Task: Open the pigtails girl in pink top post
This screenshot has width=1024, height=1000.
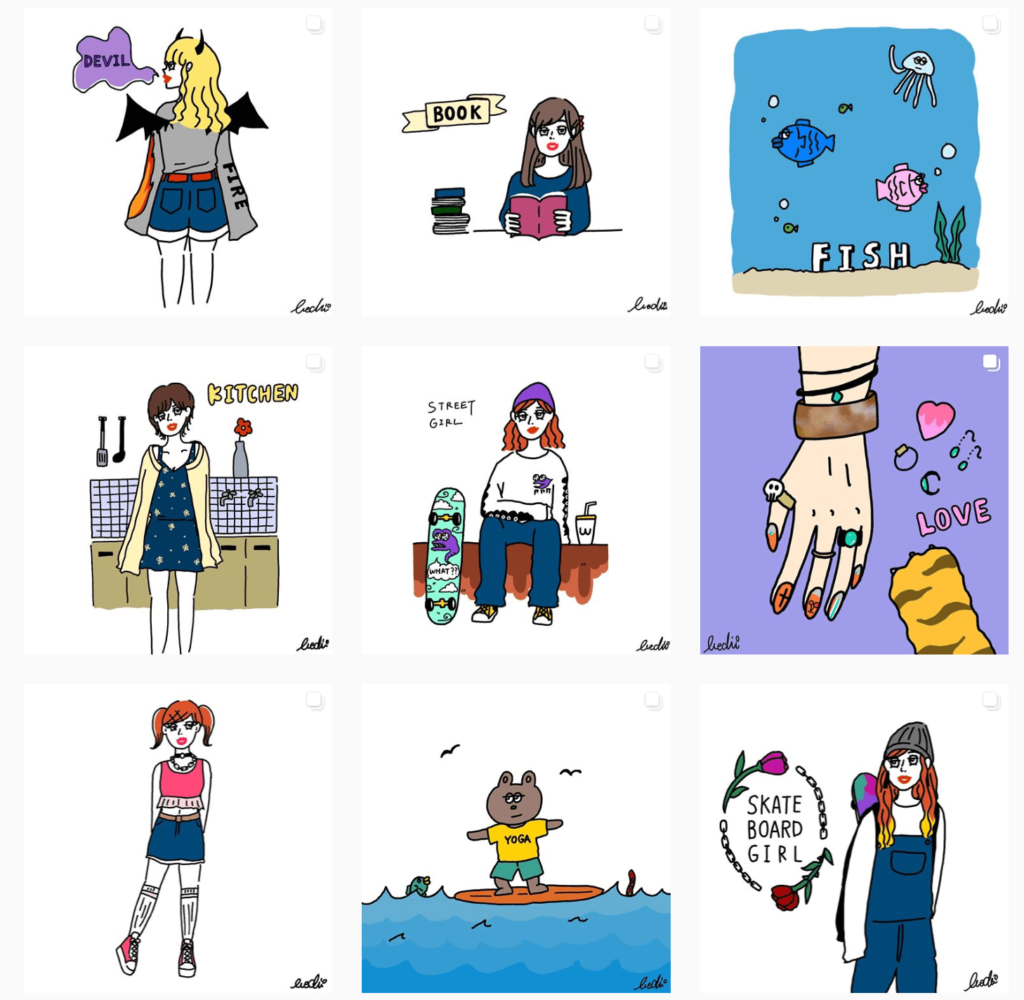Action: pyautogui.click(x=178, y=838)
